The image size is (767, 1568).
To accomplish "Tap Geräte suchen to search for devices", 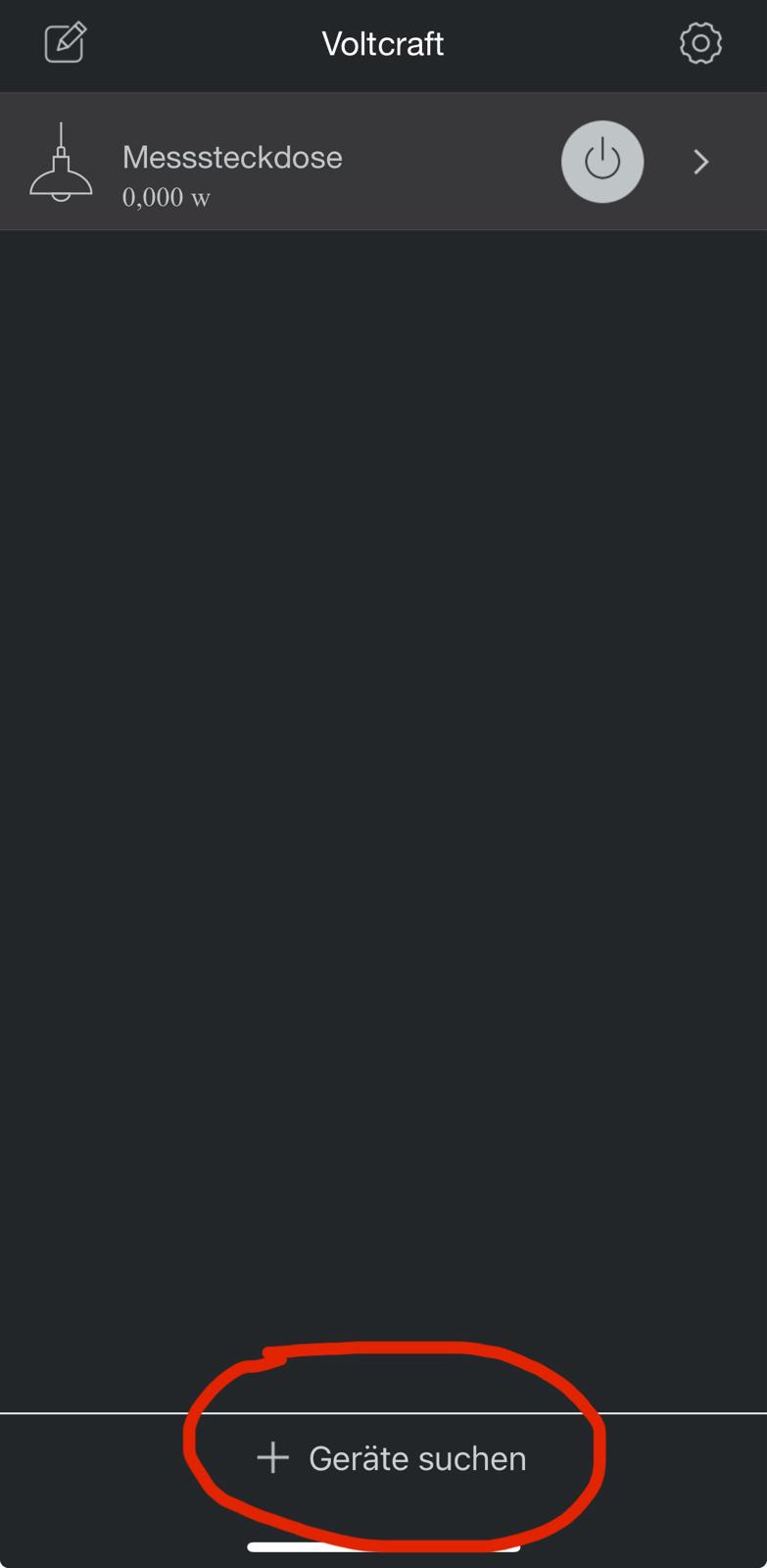I will 392,1458.
